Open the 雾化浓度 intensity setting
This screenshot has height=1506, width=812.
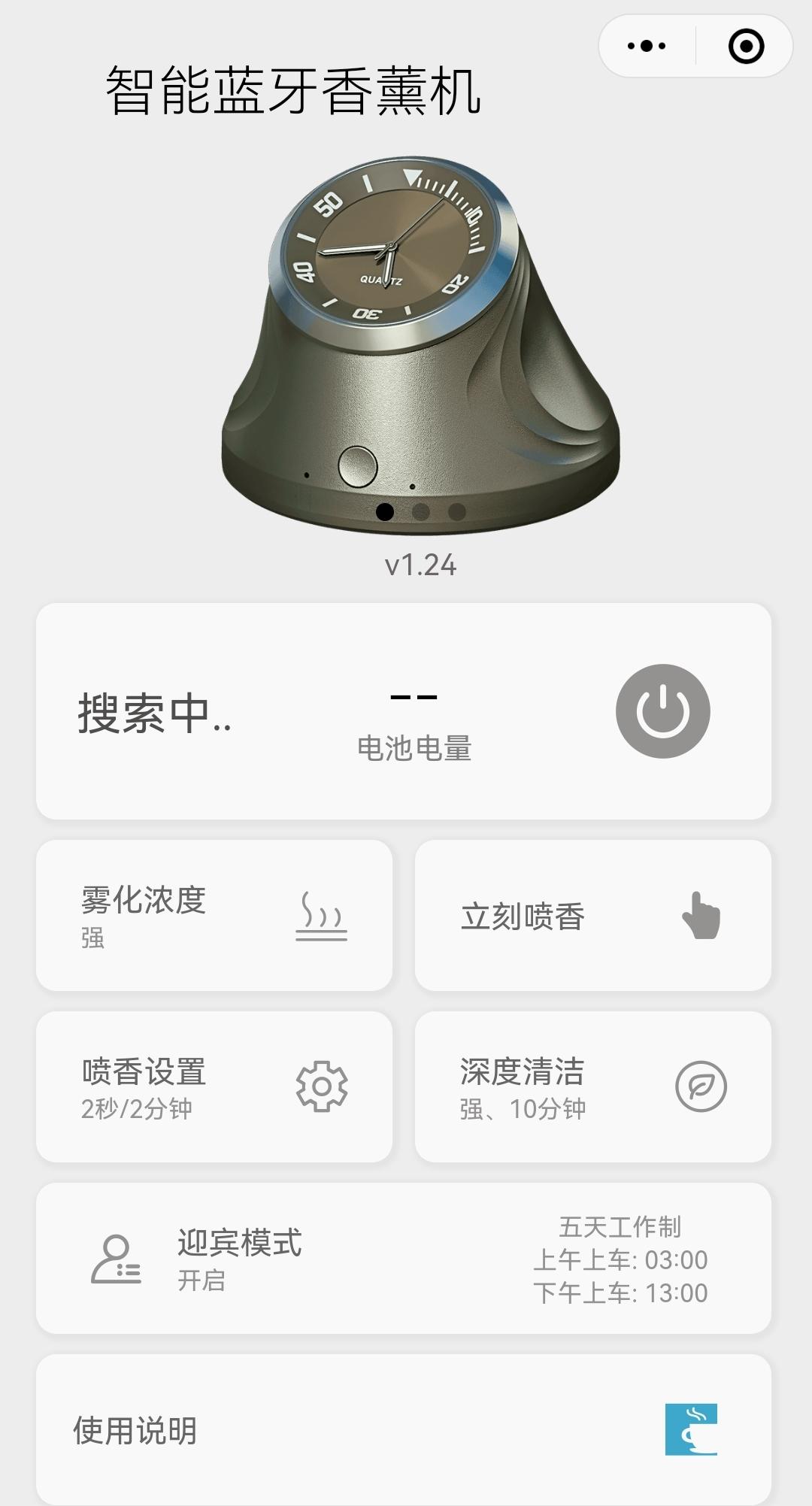214,915
